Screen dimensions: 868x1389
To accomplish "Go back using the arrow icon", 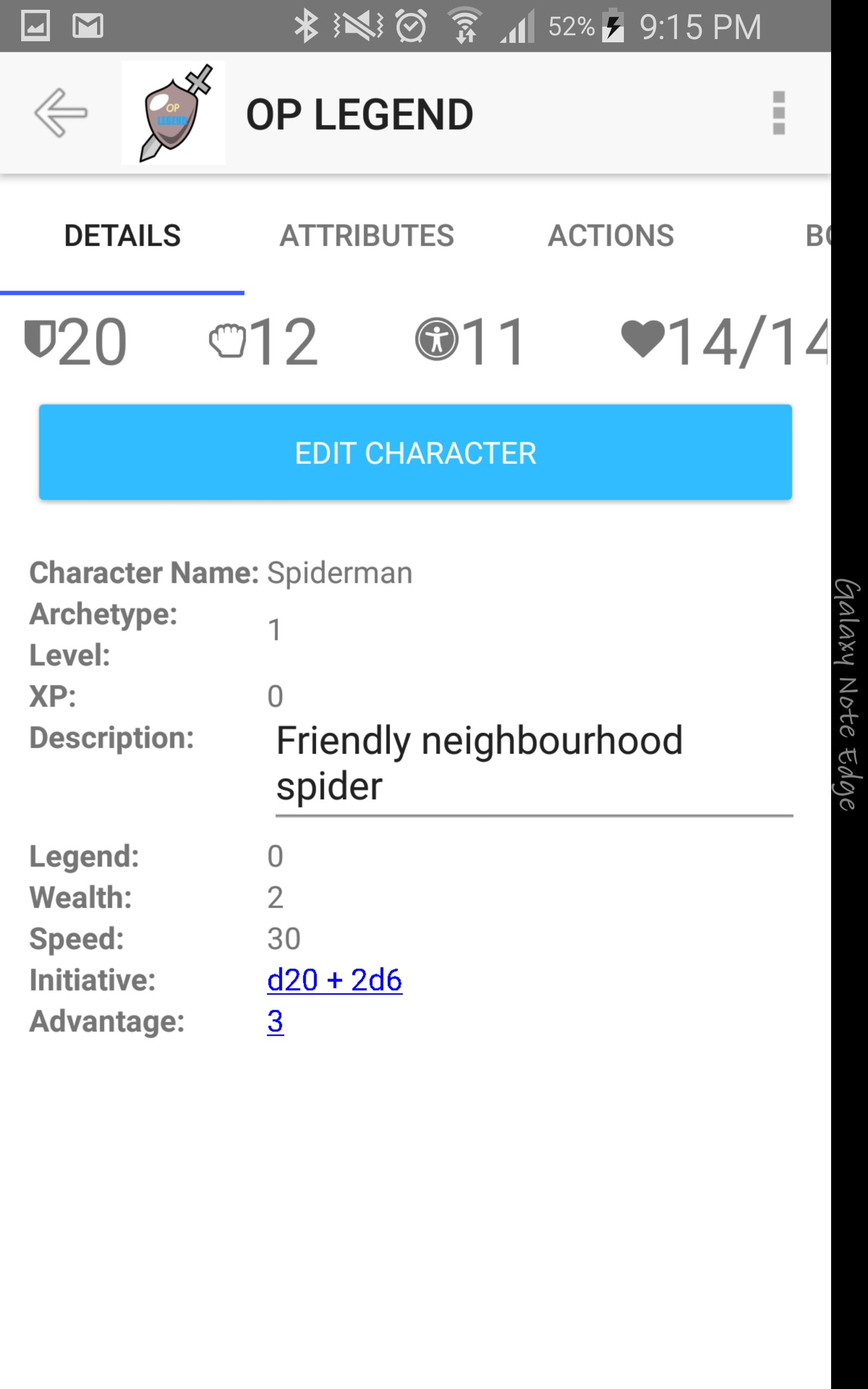I will coord(61,112).
